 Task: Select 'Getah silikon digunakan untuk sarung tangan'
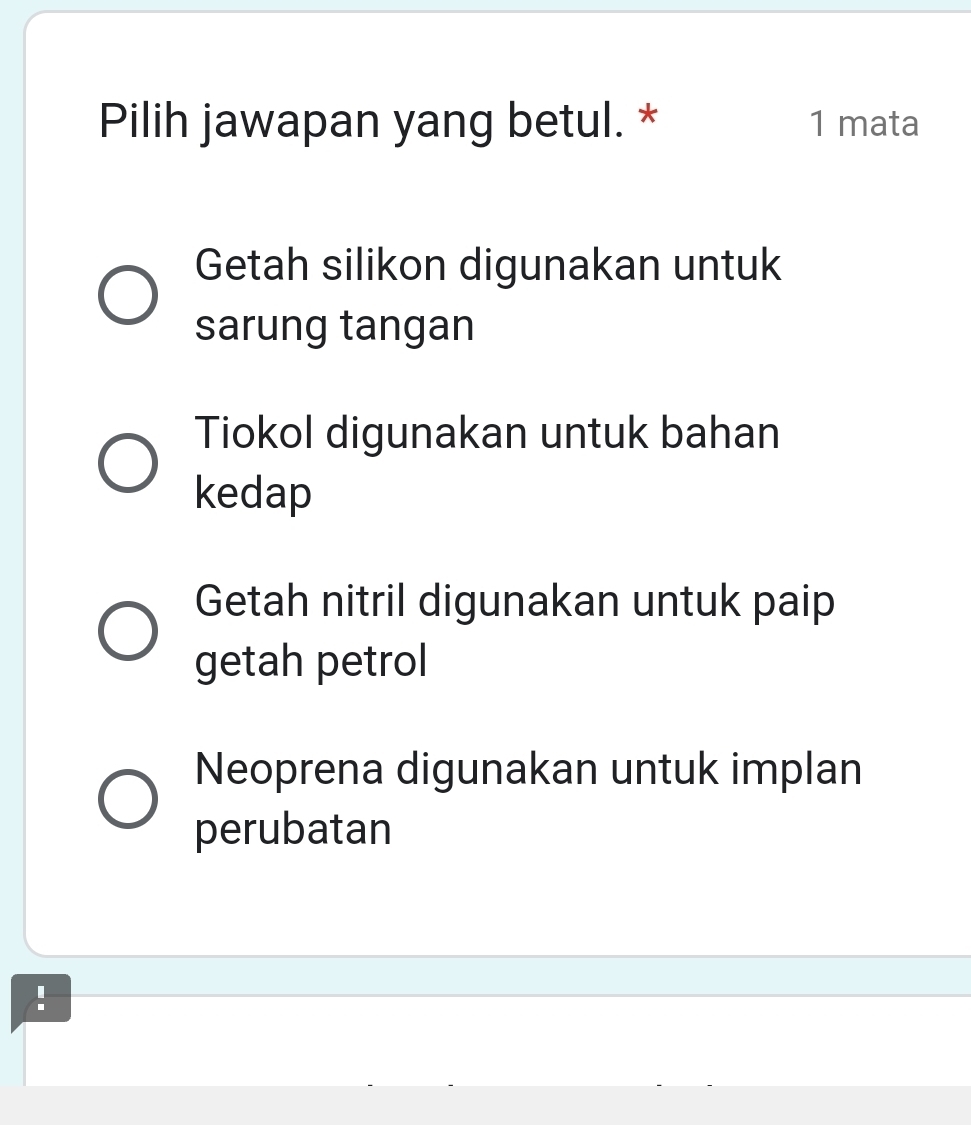pyautogui.click(x=127, y=297)
